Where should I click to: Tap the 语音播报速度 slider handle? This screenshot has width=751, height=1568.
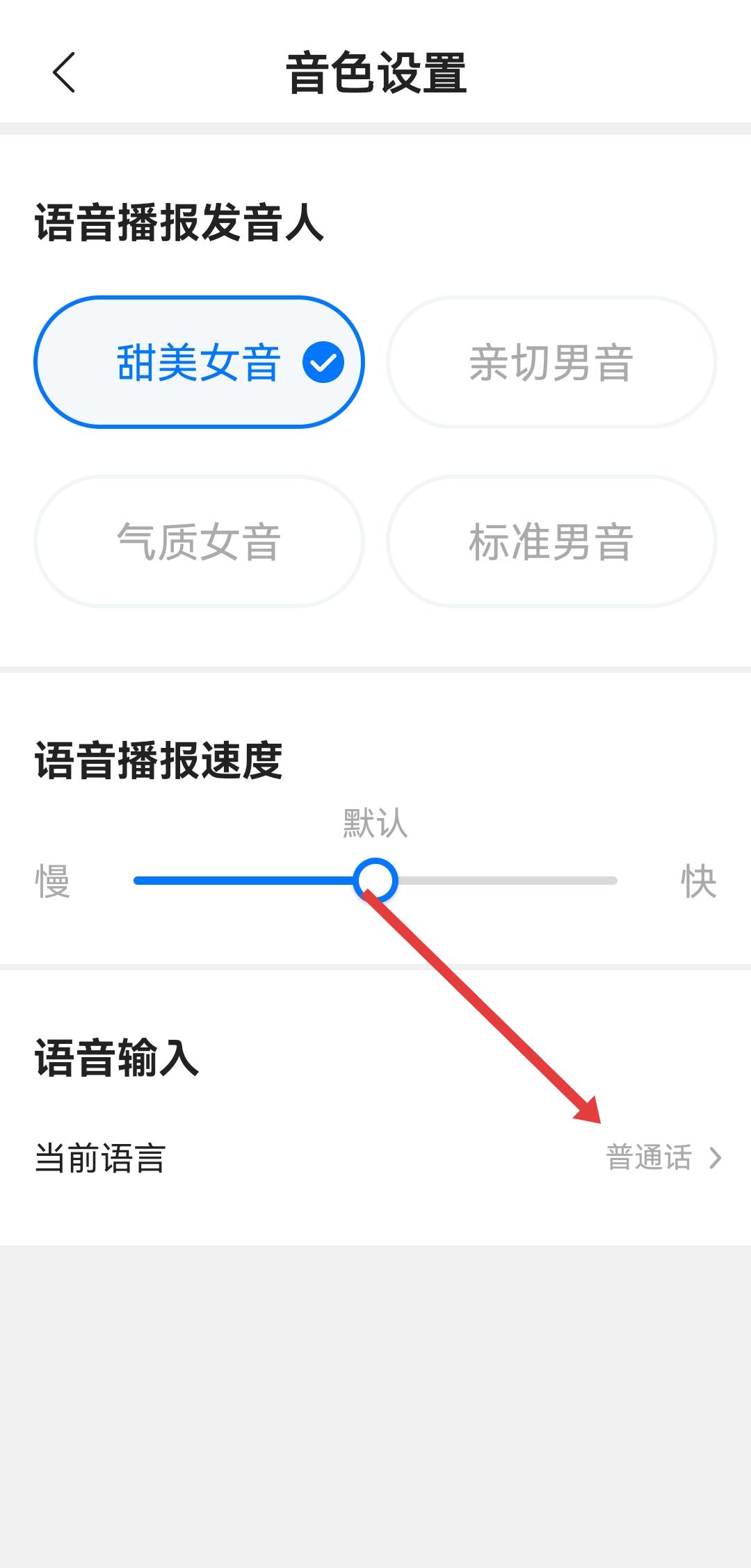click(x=375, y=881)
